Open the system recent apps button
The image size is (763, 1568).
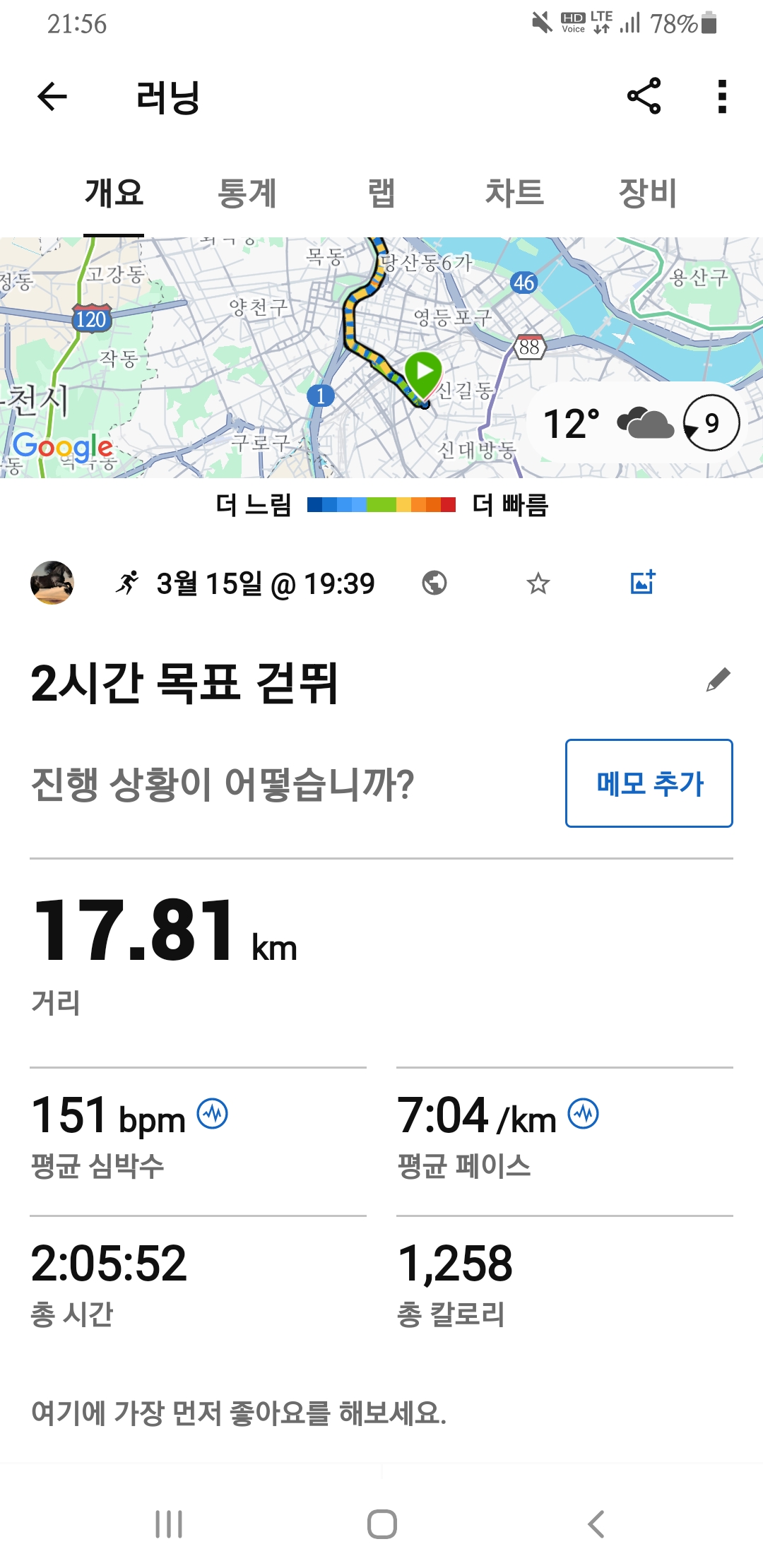pos(169,1524)
